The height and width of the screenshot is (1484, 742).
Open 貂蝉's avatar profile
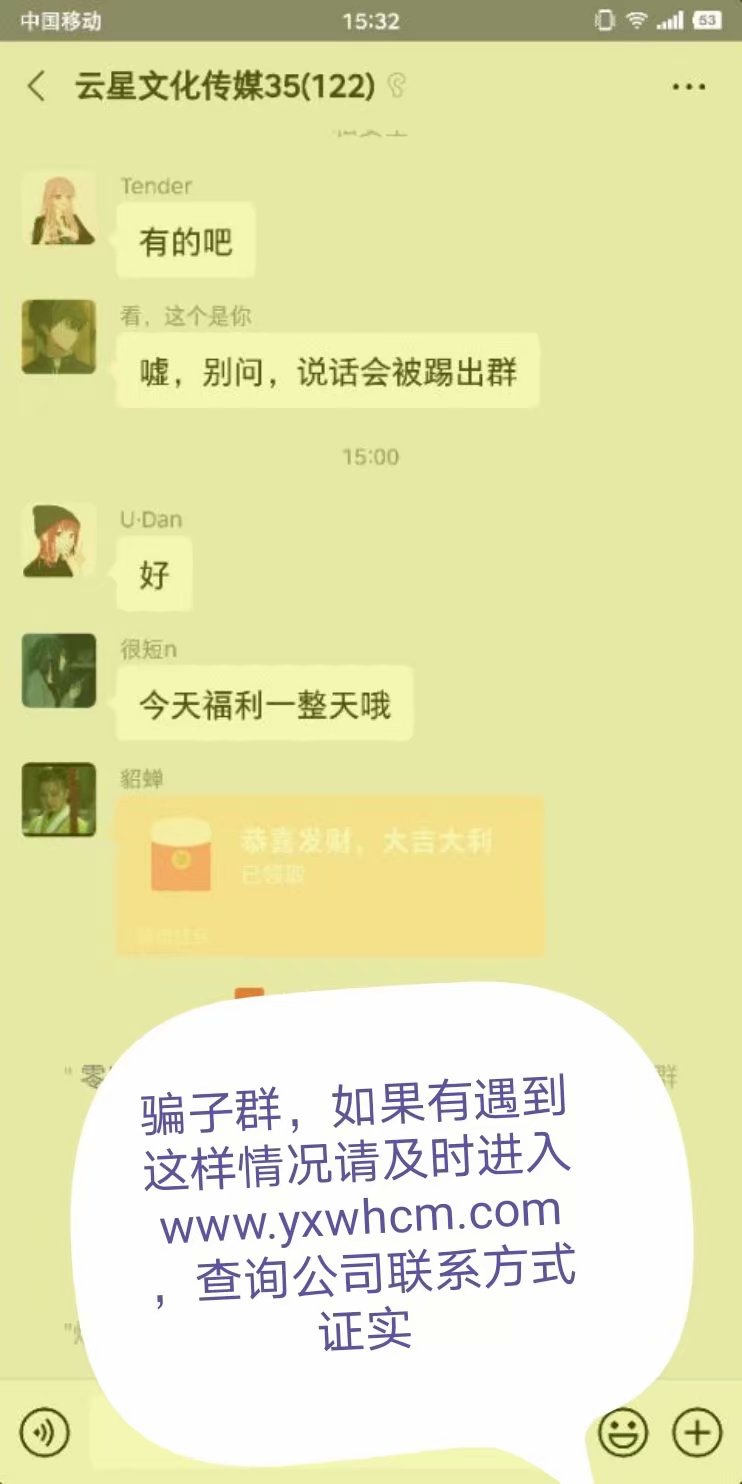pyautogui.click(x=58, y=800)
